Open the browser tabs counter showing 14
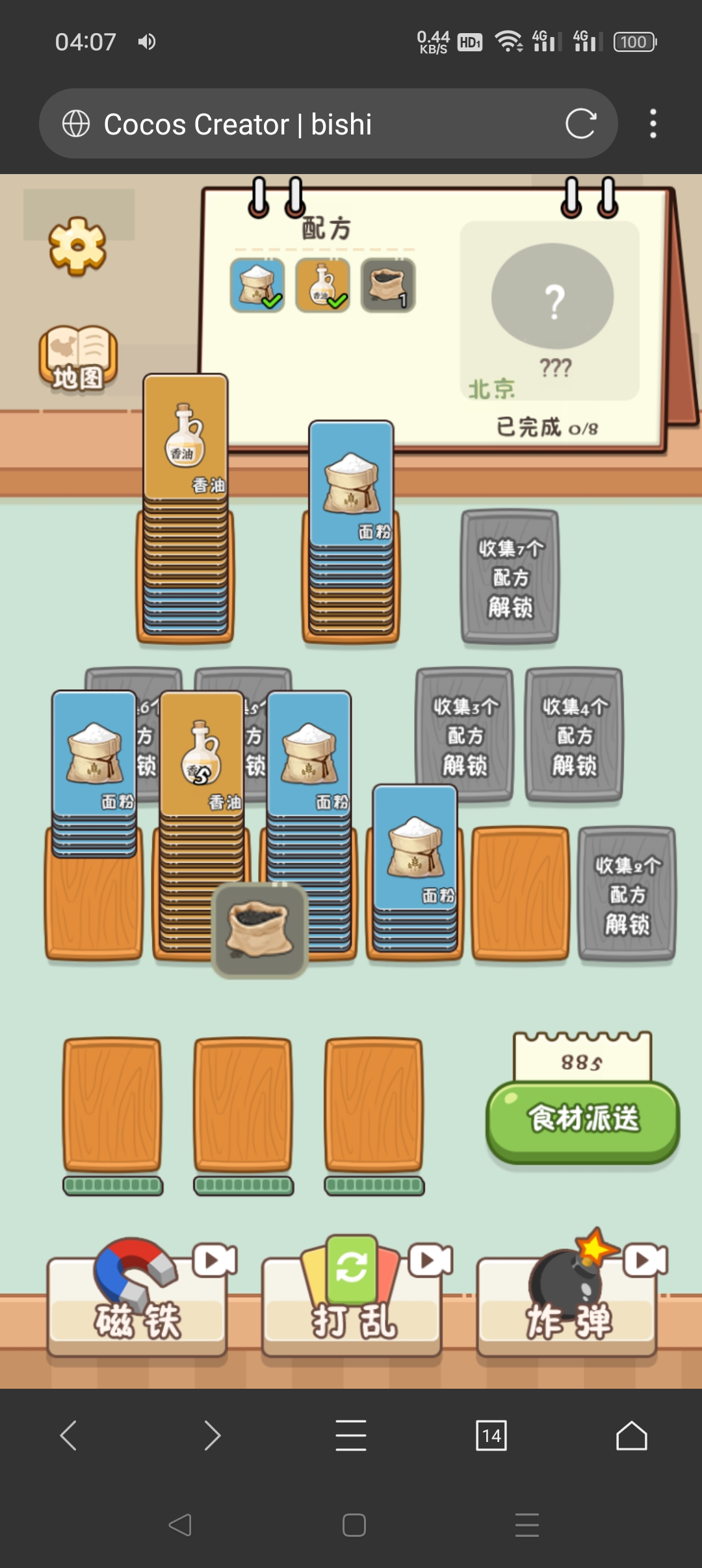Screen dimensions: 702x1568 (x=491, y=1435)
